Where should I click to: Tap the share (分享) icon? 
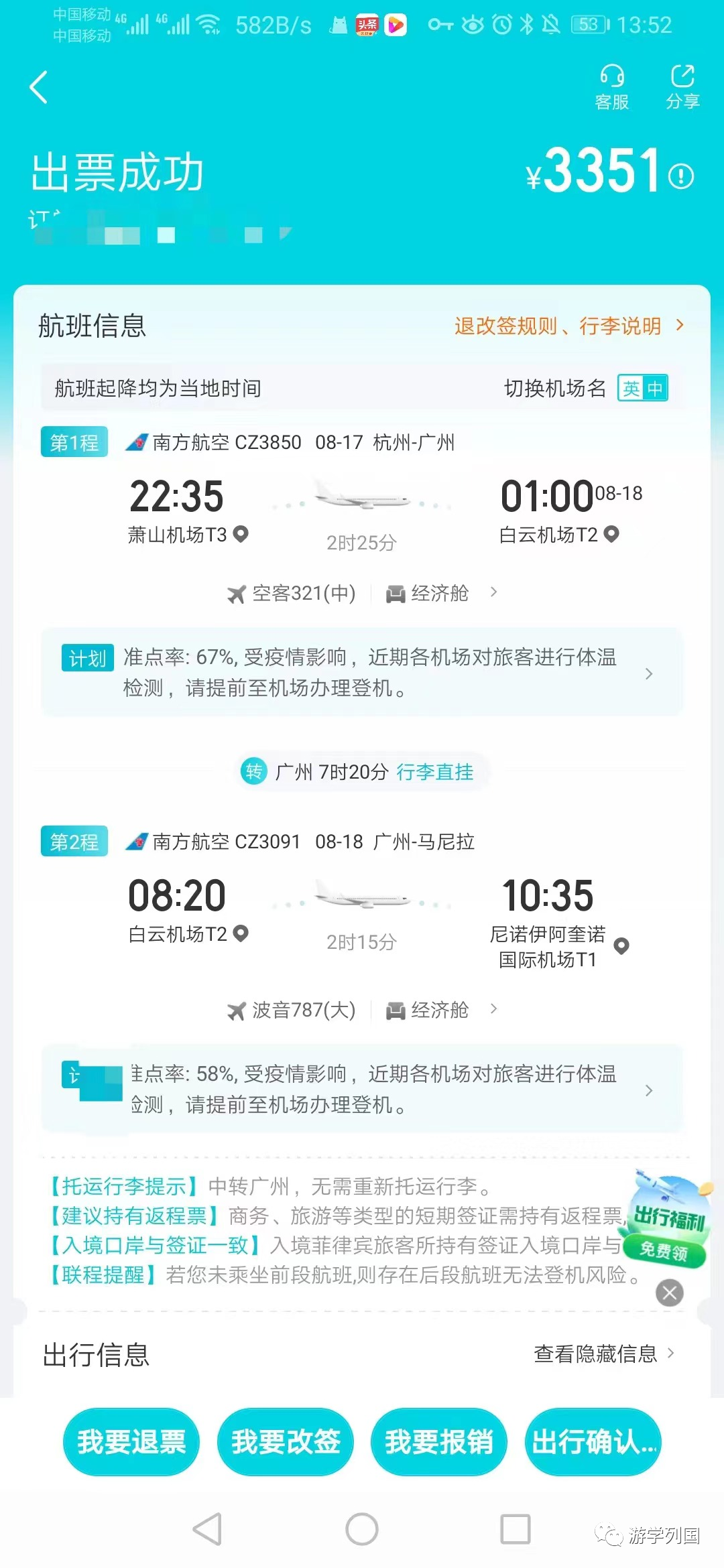pos(682,86)
